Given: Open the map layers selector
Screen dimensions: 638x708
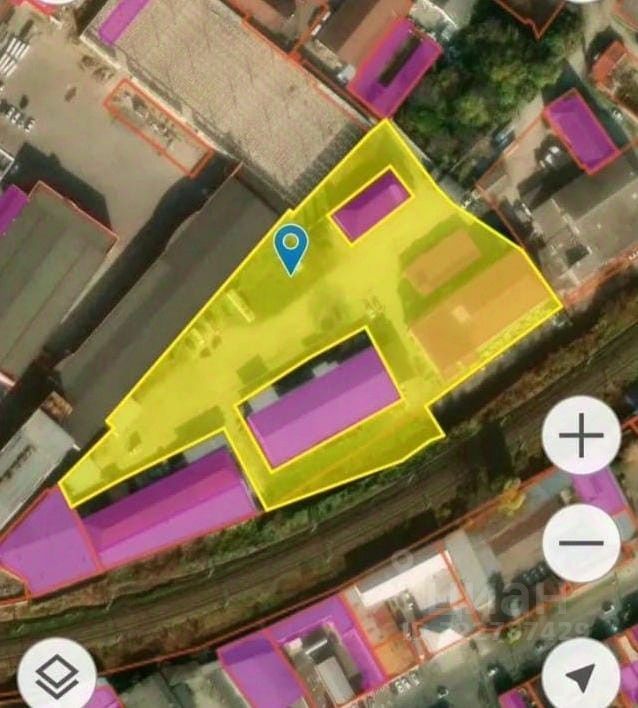Looking at the screenshot, I should click(56, 676).
